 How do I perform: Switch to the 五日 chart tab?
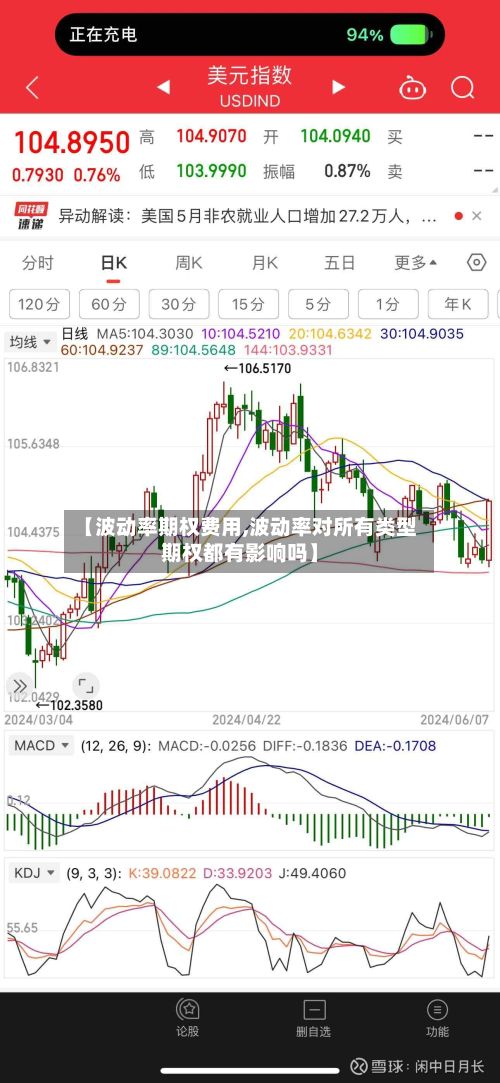click(x=340, y=262)
